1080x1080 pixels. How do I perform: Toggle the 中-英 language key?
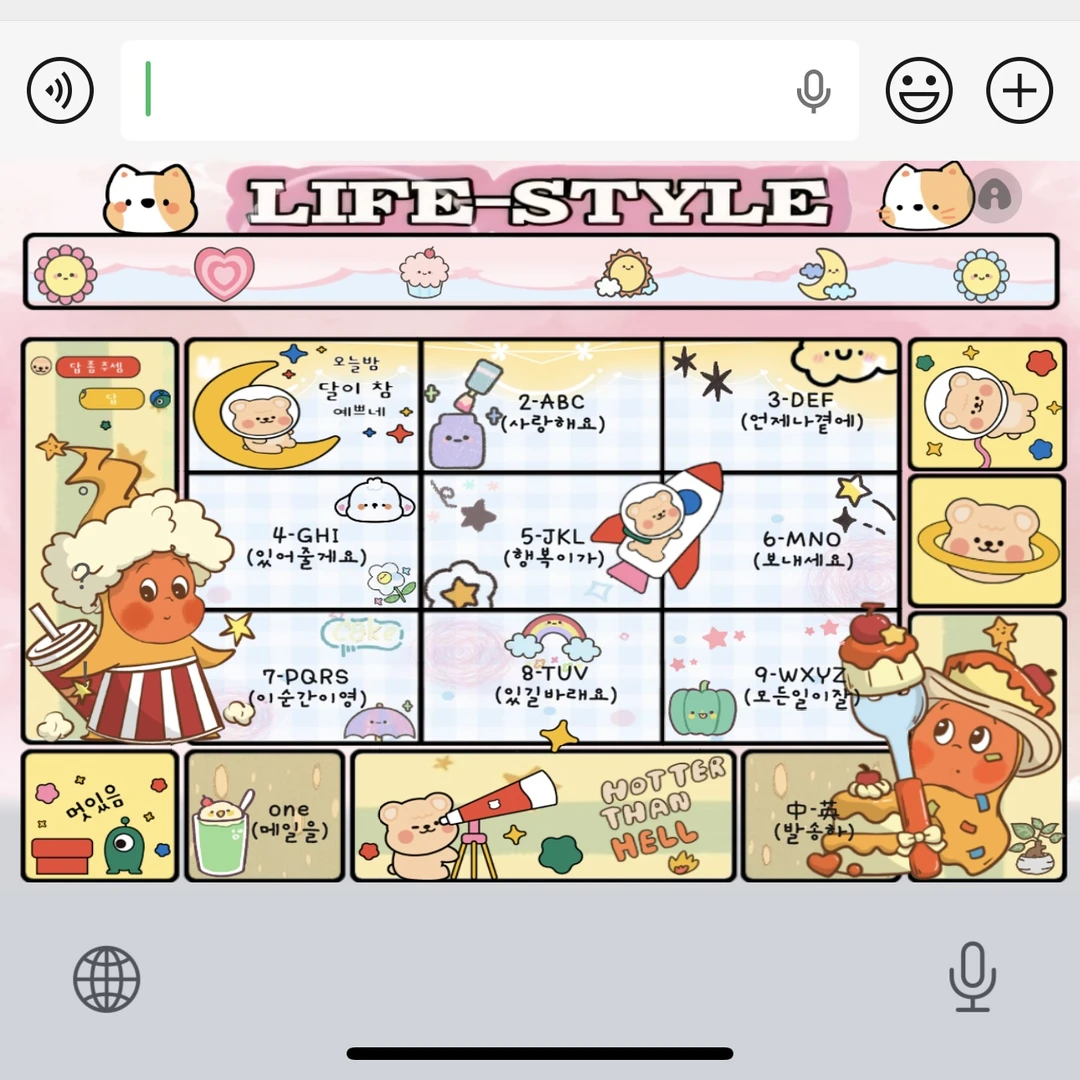coord(821,816)
